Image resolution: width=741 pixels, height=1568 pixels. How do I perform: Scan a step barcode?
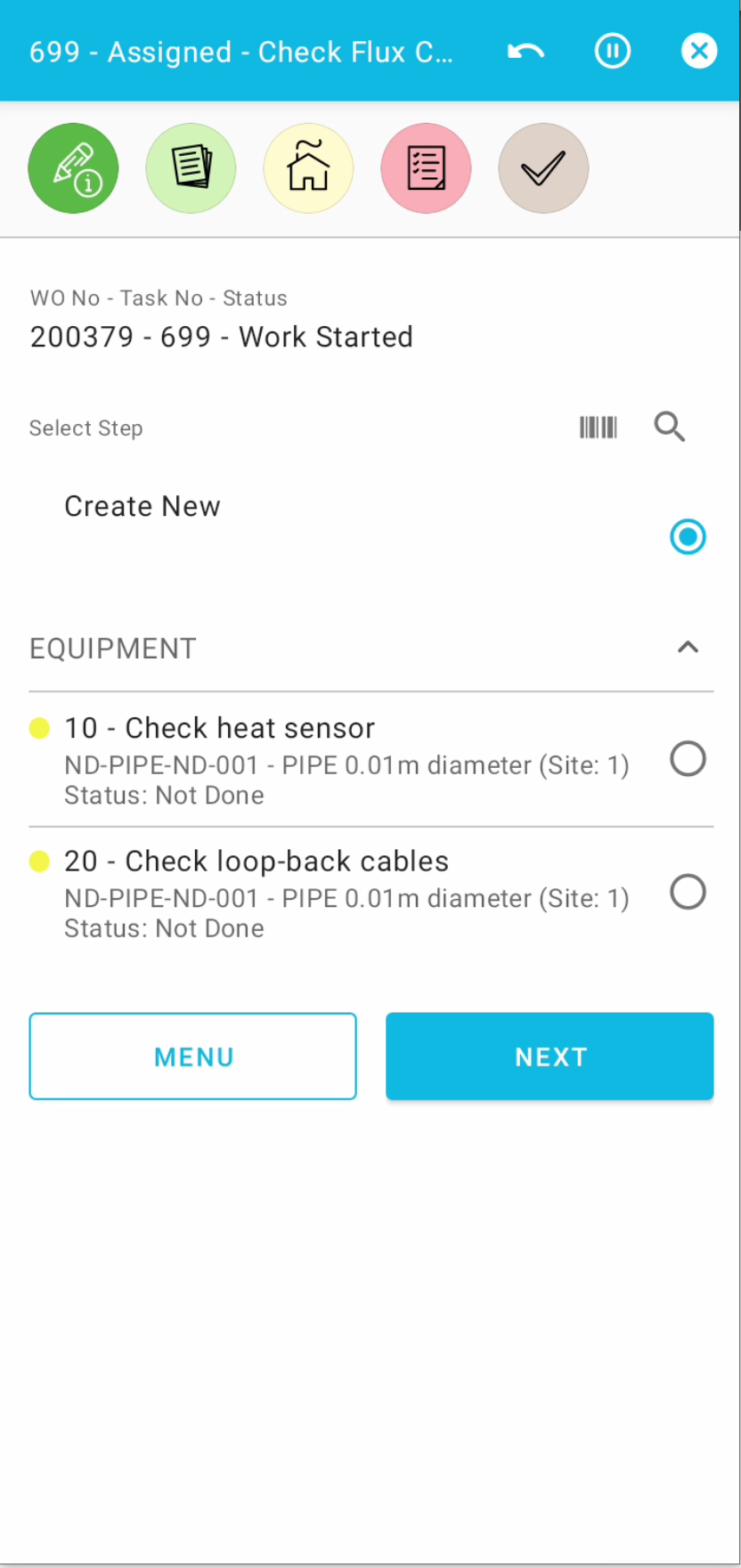[598, 428]
